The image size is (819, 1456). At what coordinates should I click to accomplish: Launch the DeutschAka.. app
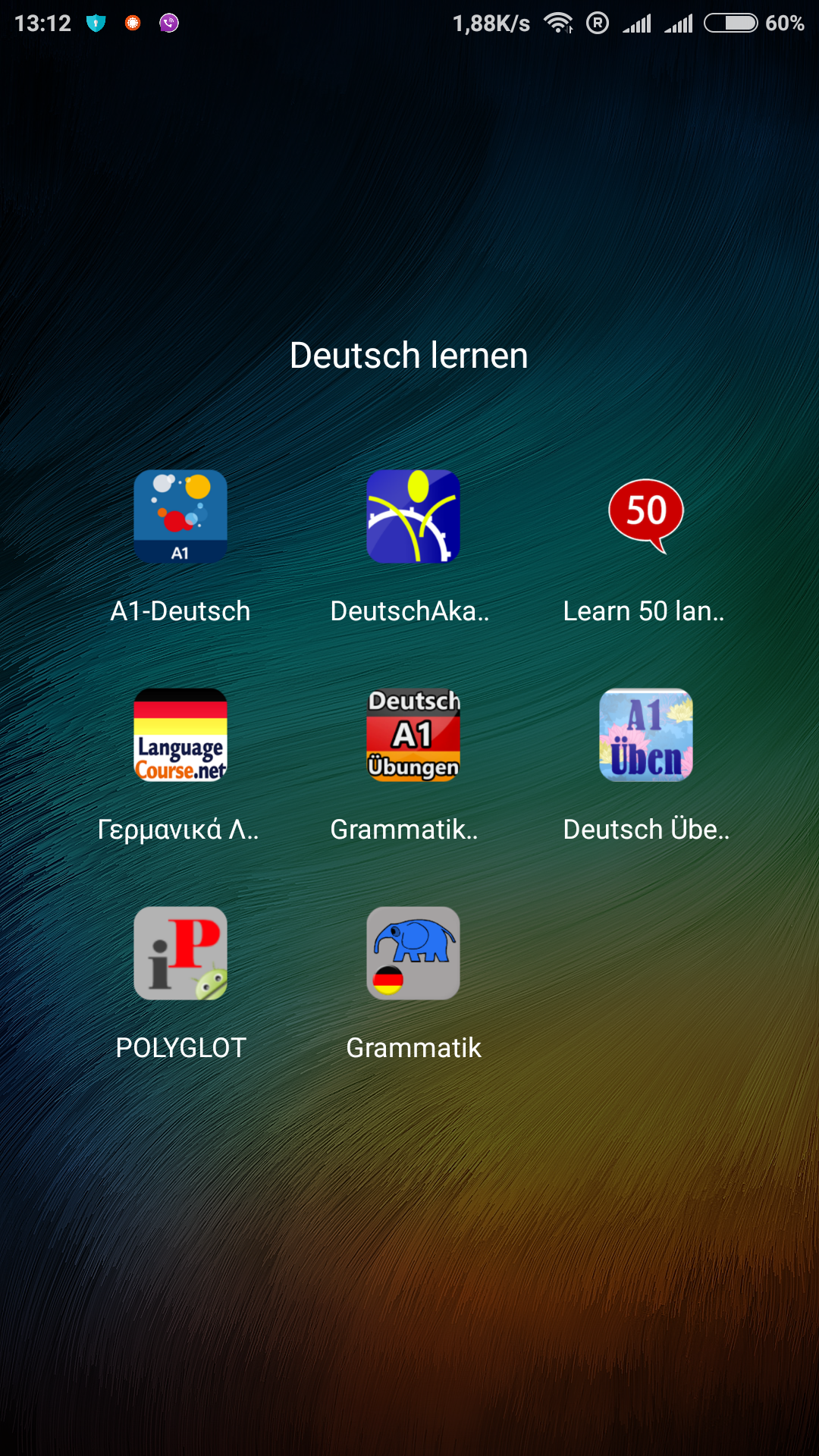click(x=413, y=516)
